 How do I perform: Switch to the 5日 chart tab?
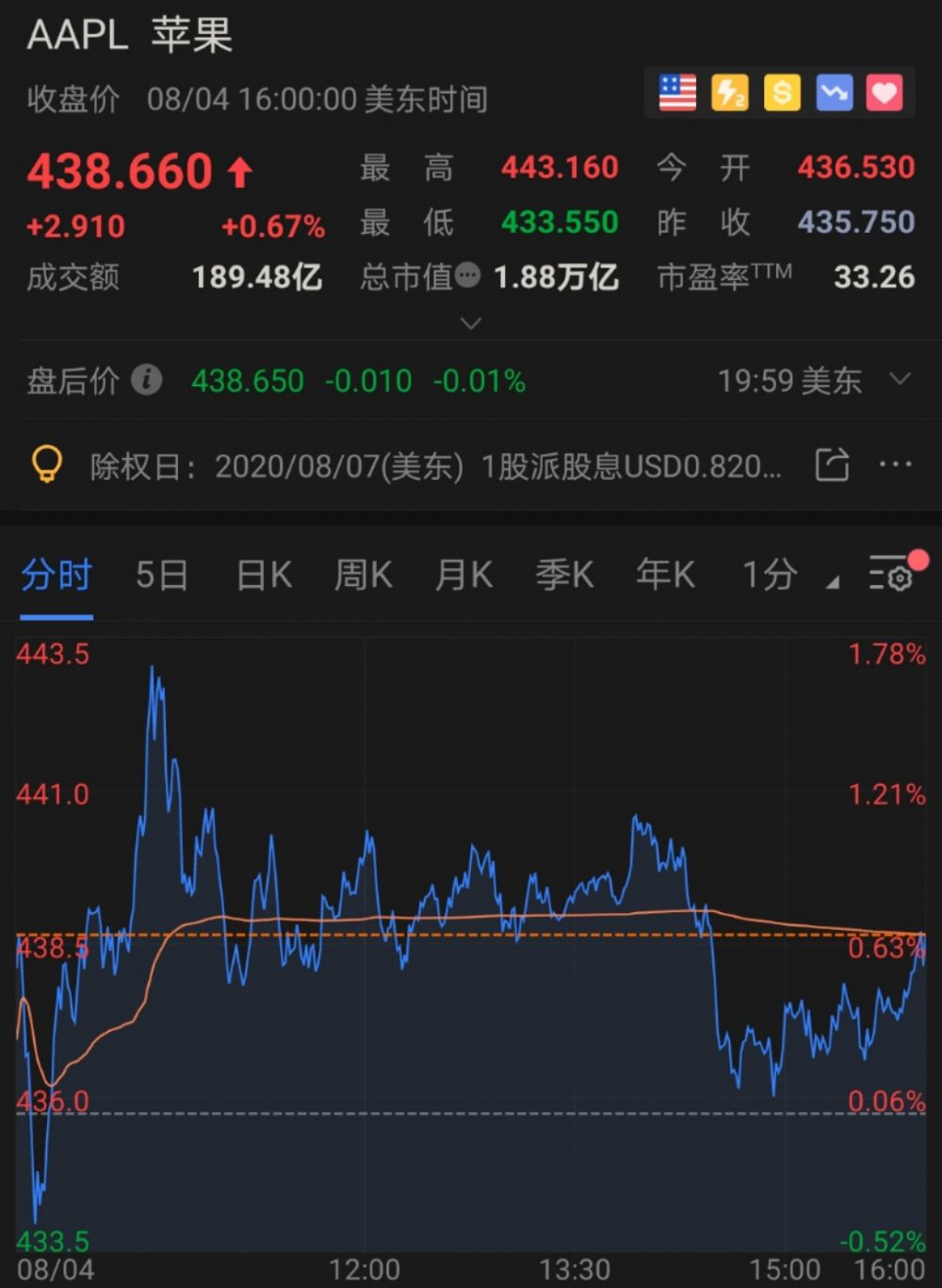click(161, 575)
